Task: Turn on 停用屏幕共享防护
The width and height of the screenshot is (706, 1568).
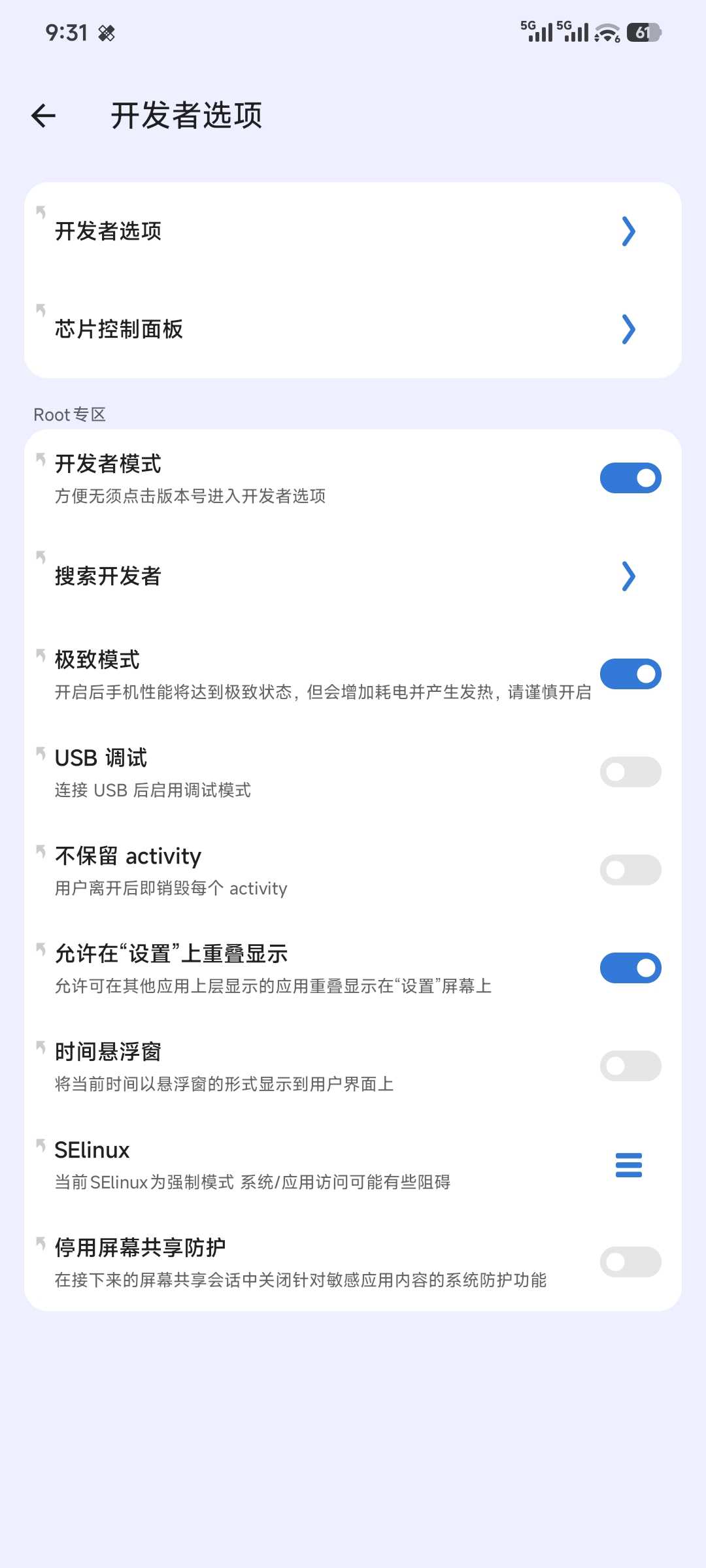Action: point(630,1262)
